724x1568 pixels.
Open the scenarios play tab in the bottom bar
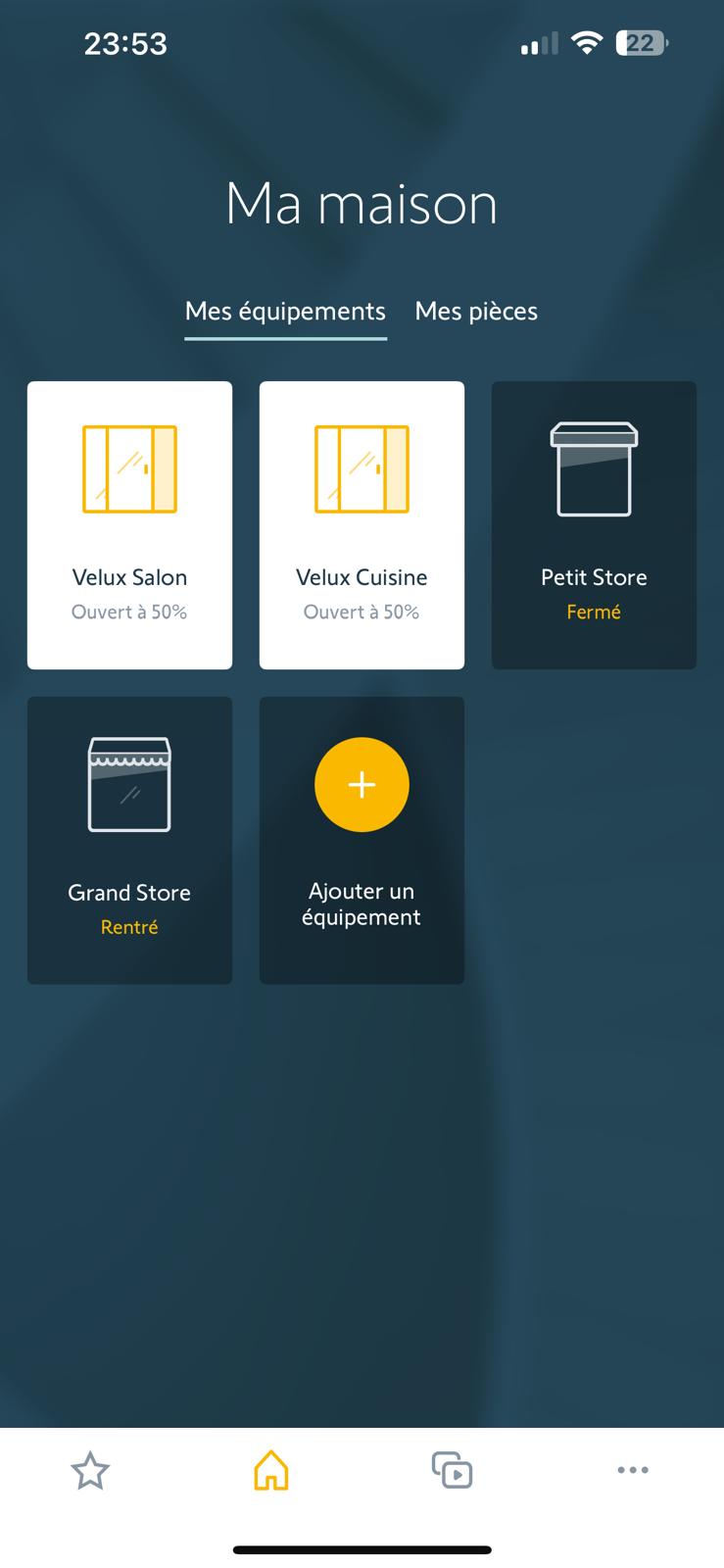point(452,1471)
